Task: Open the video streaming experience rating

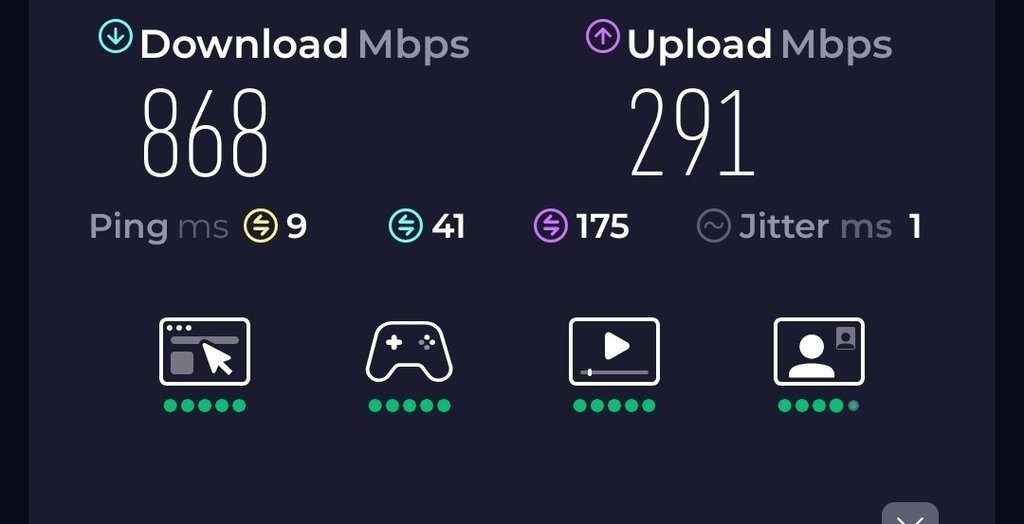Action: [x=614, y=352]
